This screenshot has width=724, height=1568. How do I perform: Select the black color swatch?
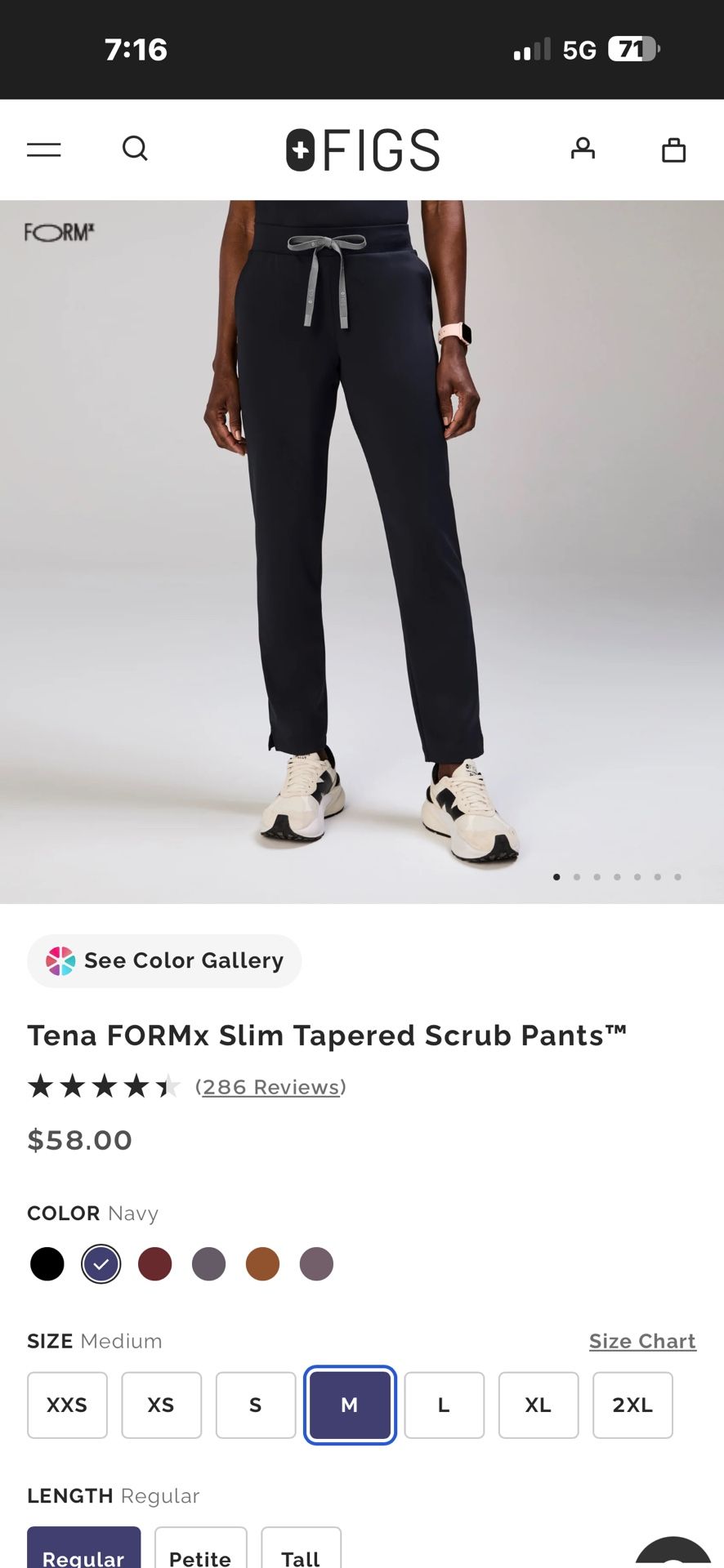(47, 1264)
